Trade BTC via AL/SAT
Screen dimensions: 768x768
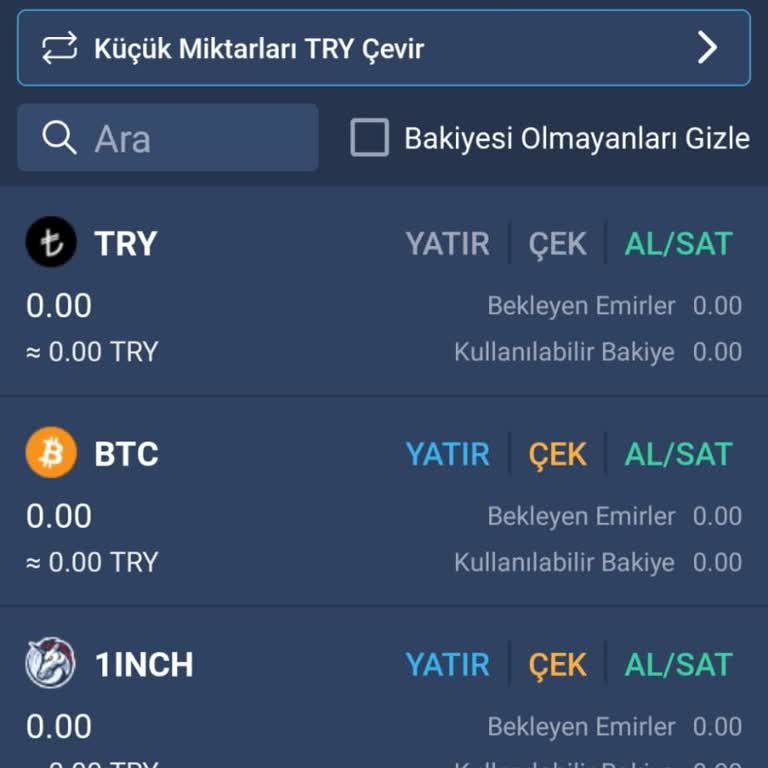coord(678,454)
